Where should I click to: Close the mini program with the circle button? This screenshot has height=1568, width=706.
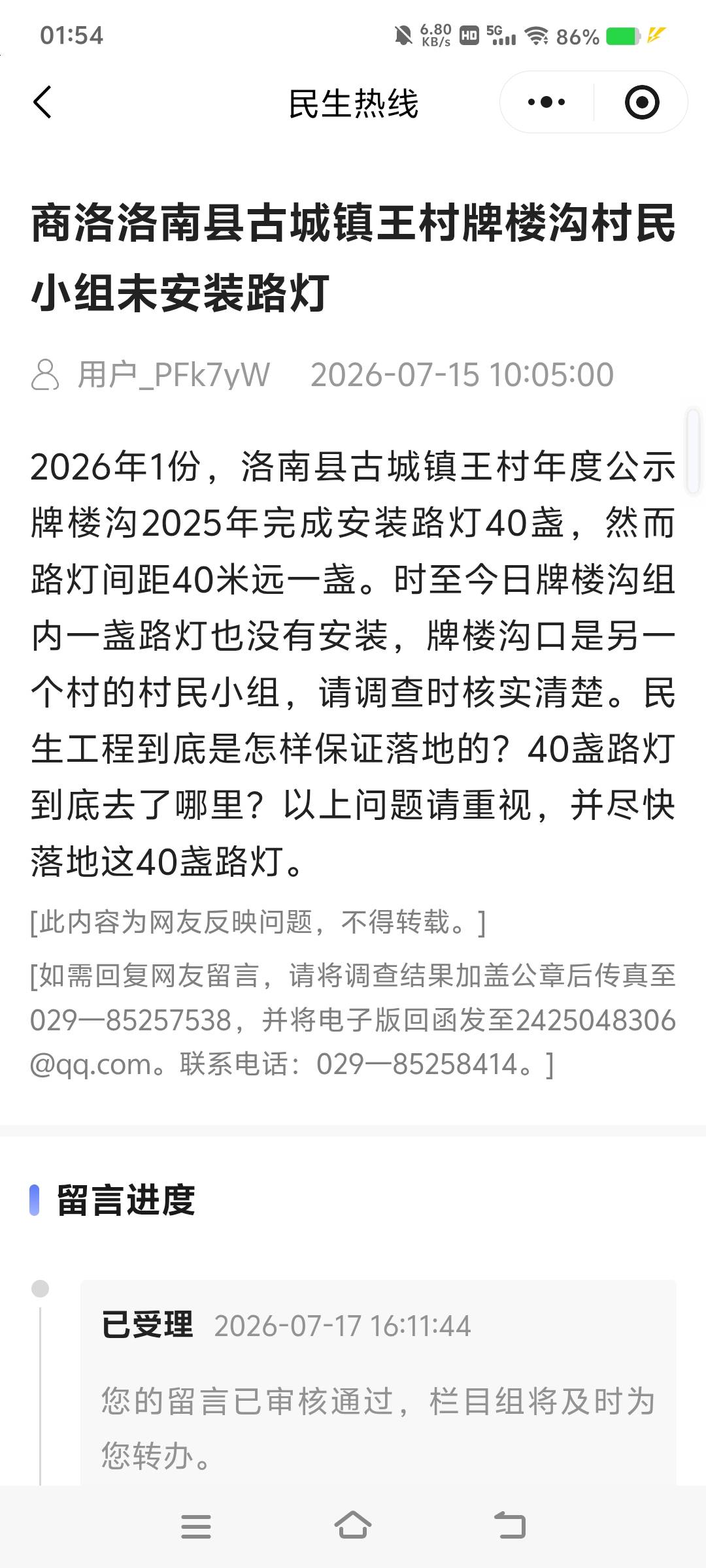(x=641, y=103)
